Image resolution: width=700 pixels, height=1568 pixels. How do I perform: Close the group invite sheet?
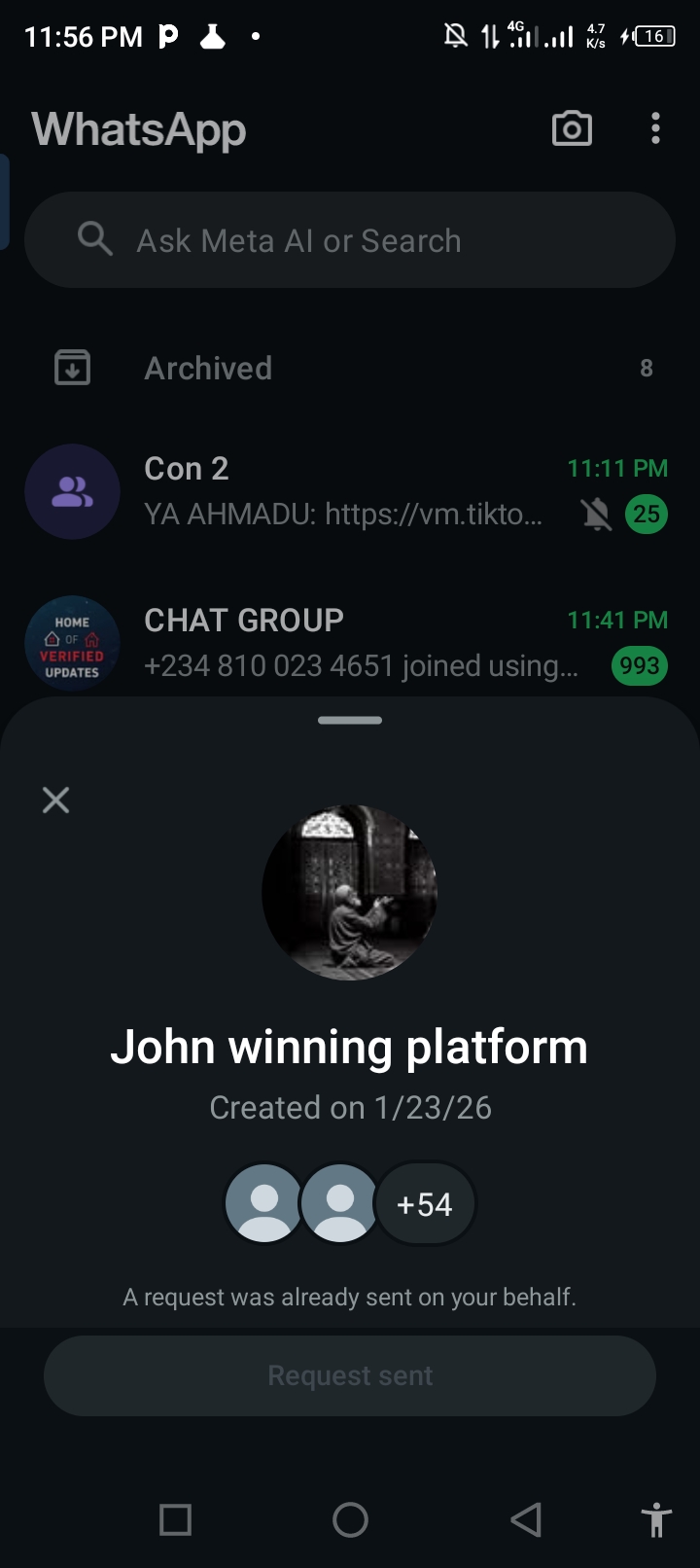click(55, 801)
